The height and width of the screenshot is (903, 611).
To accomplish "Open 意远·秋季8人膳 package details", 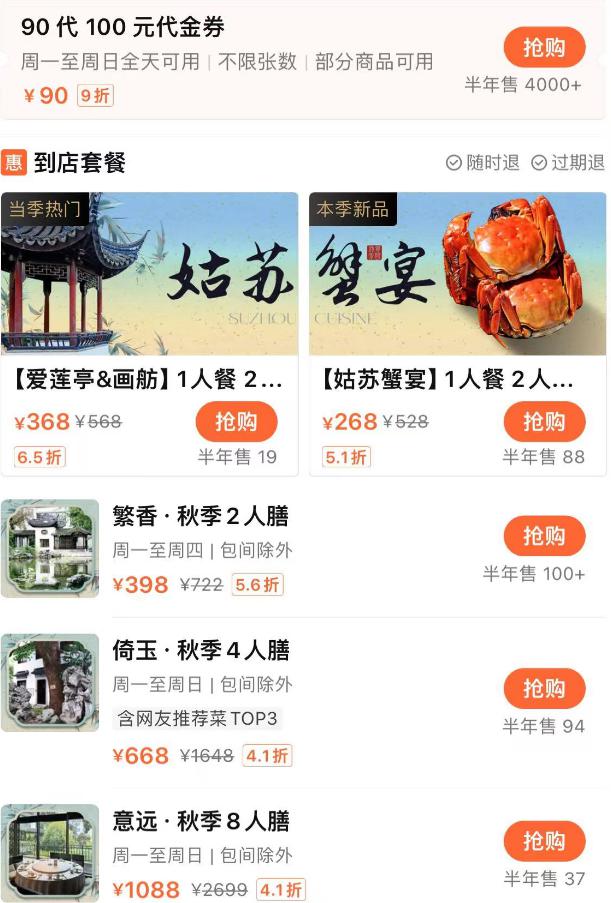I will (200, 822).
